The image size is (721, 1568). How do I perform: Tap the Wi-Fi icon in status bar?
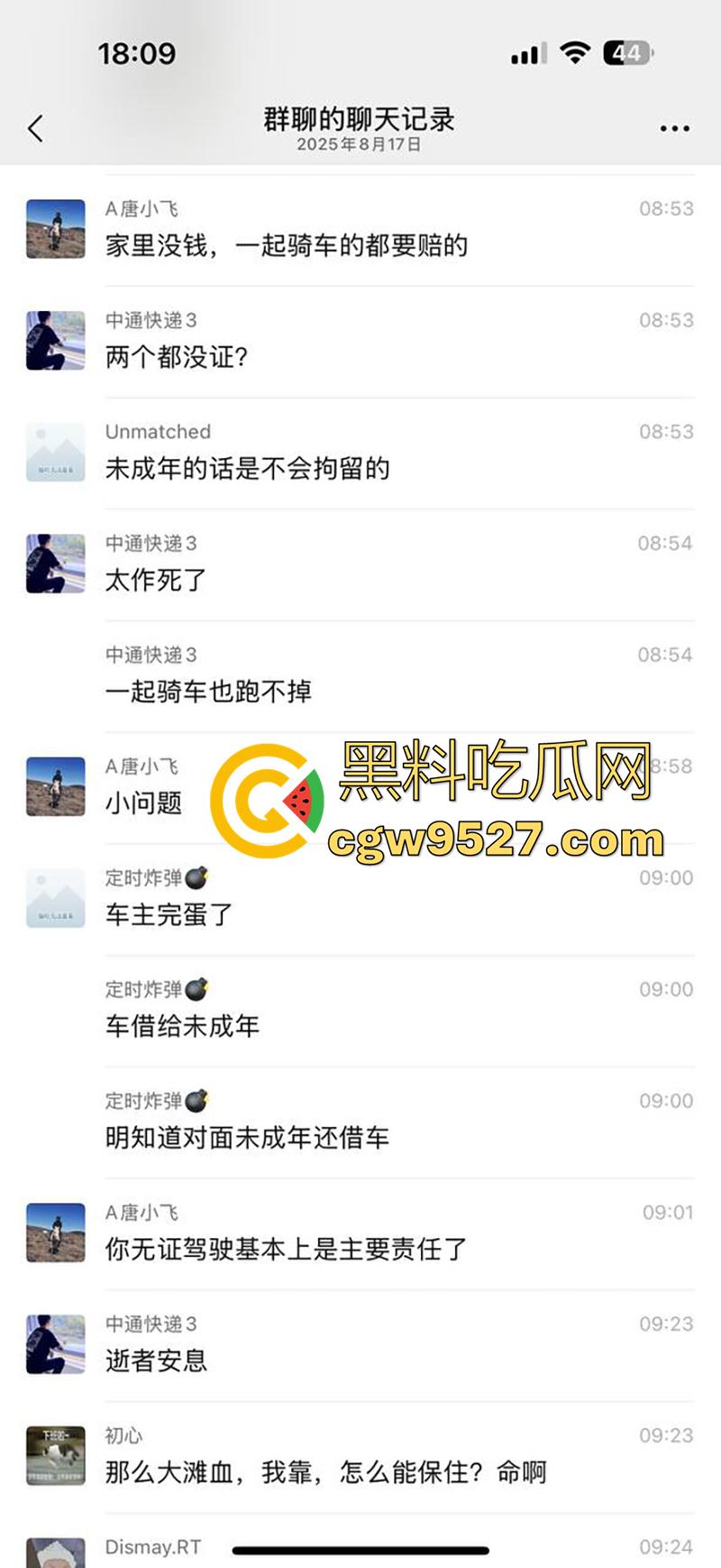(575, 52)
